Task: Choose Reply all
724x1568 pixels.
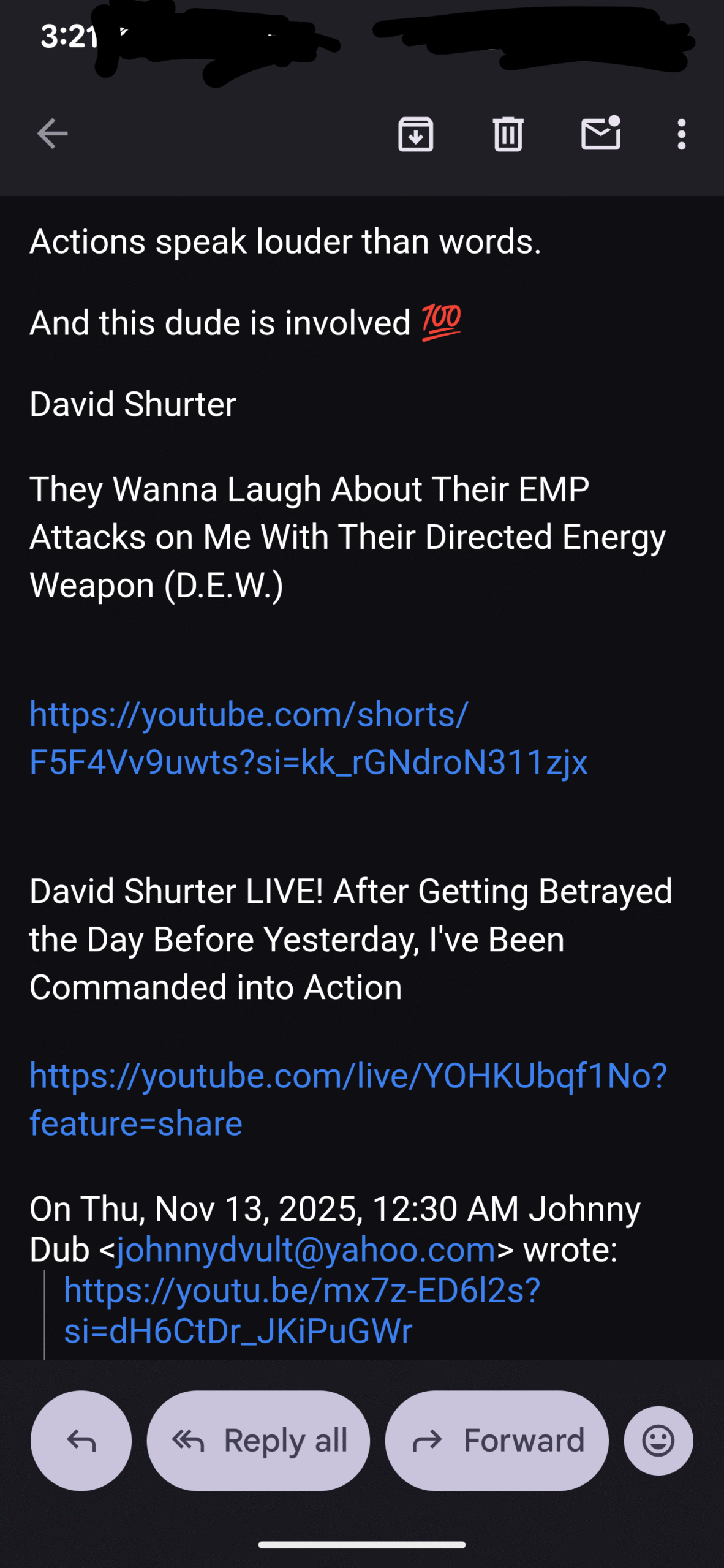Action: [x=258, y=1441]
